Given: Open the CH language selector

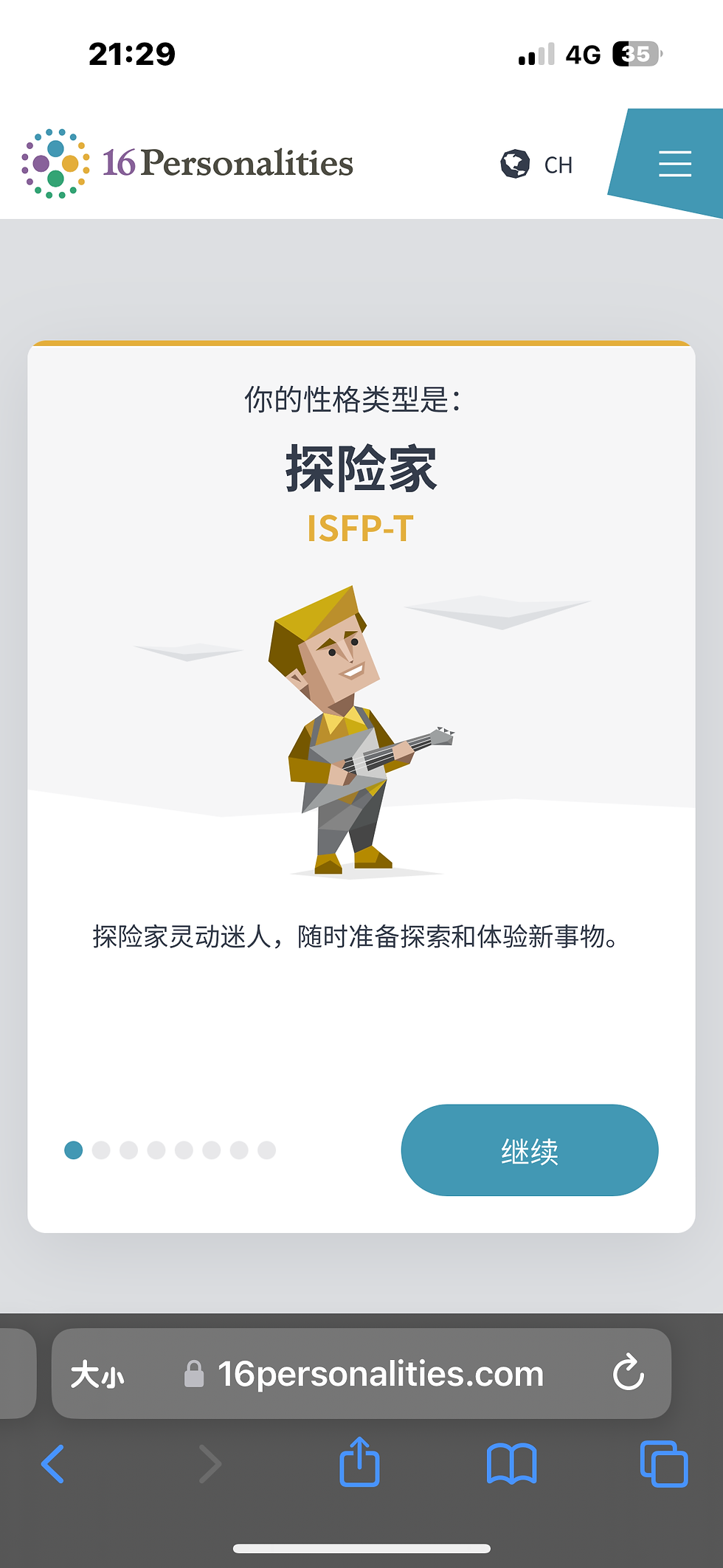Looking at the screenshot, I should [536, 164].
